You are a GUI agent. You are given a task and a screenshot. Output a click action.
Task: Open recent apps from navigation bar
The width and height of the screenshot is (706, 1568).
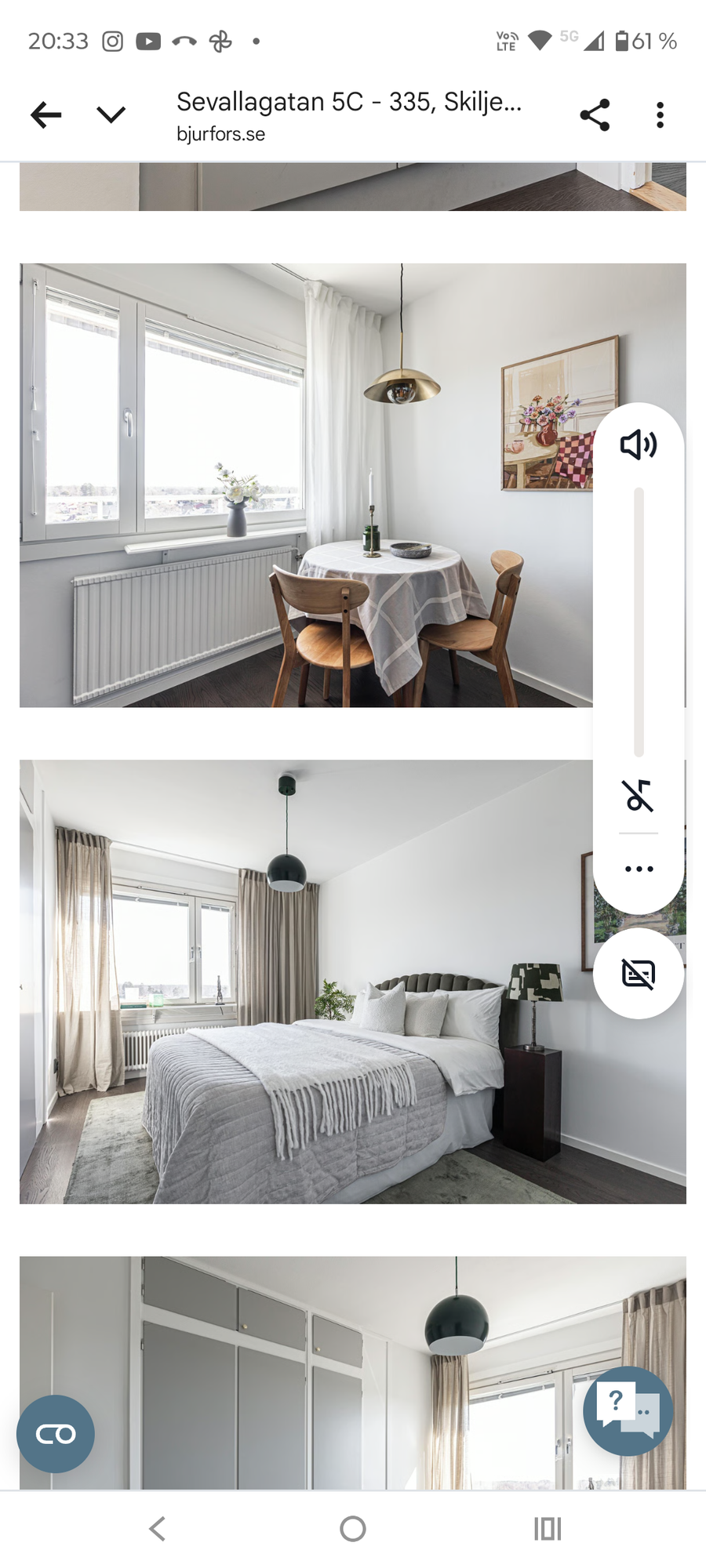pyautogui.click(x=548, y=1529)
